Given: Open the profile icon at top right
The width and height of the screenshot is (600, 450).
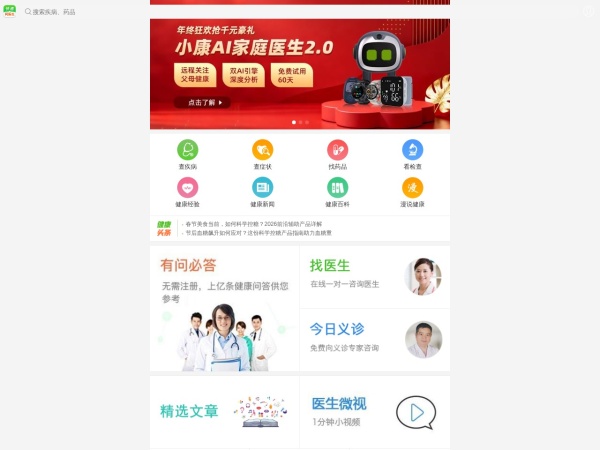Looking at the screenshot, I should tap(588, 11).
